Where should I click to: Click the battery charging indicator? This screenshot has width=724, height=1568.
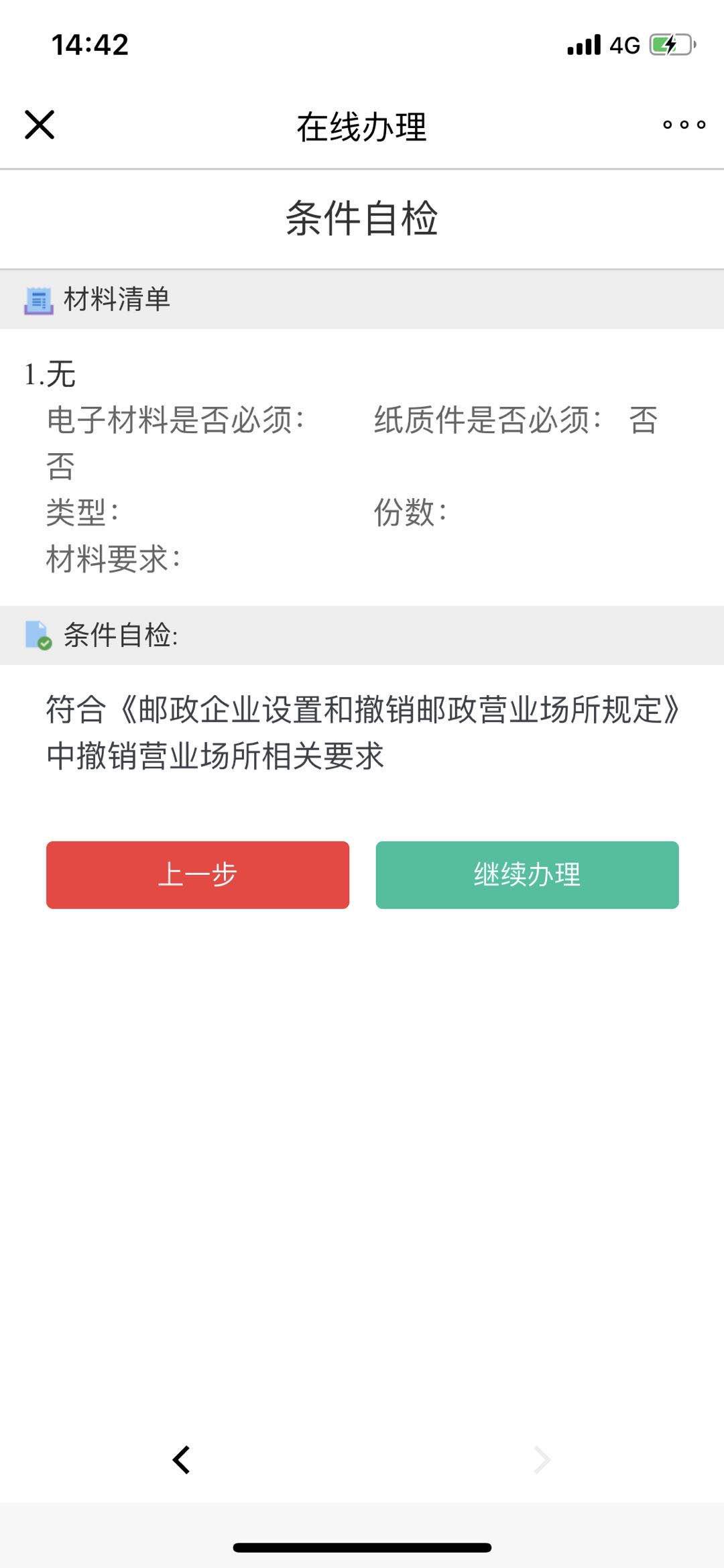[x=669, y=44]
